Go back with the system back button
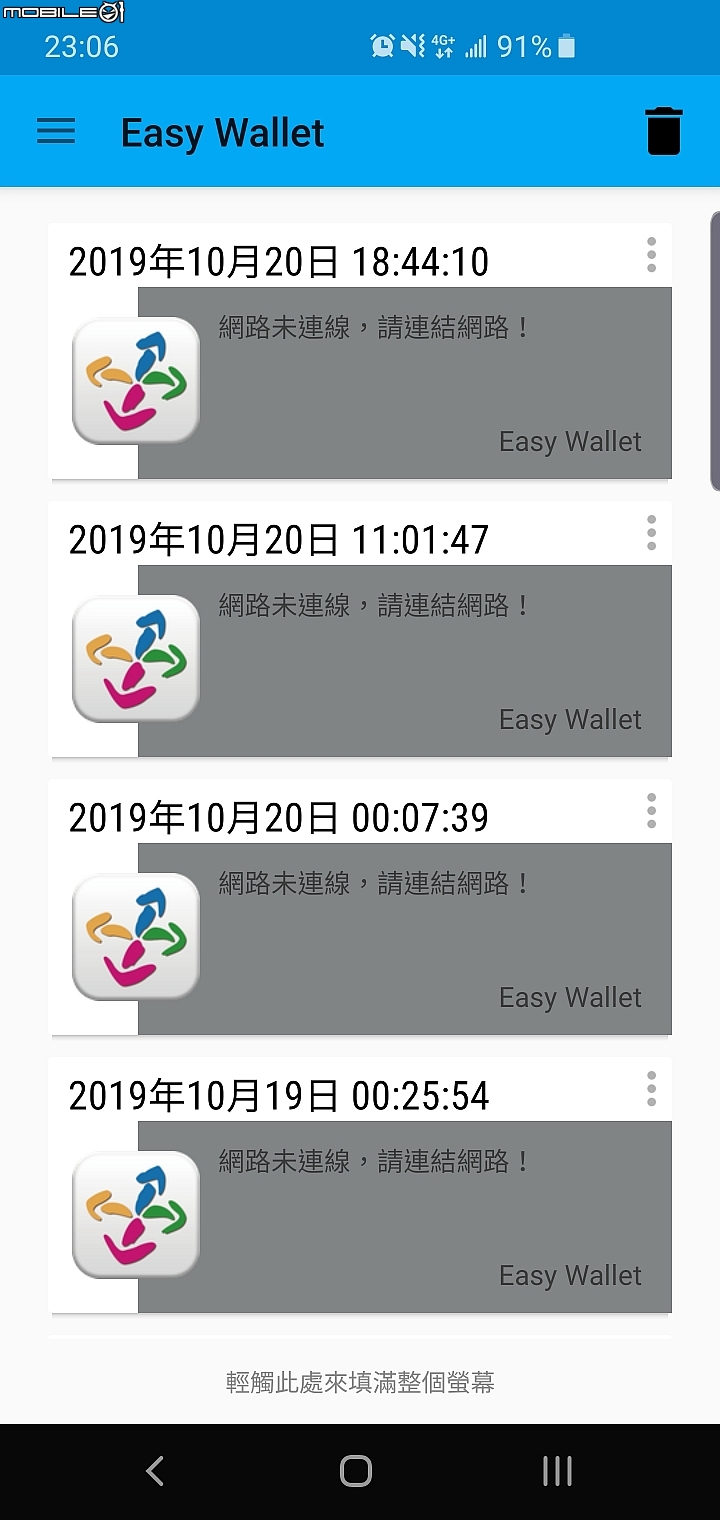This screenshot has width=720, height=1520. click(x=155, y=1471)
